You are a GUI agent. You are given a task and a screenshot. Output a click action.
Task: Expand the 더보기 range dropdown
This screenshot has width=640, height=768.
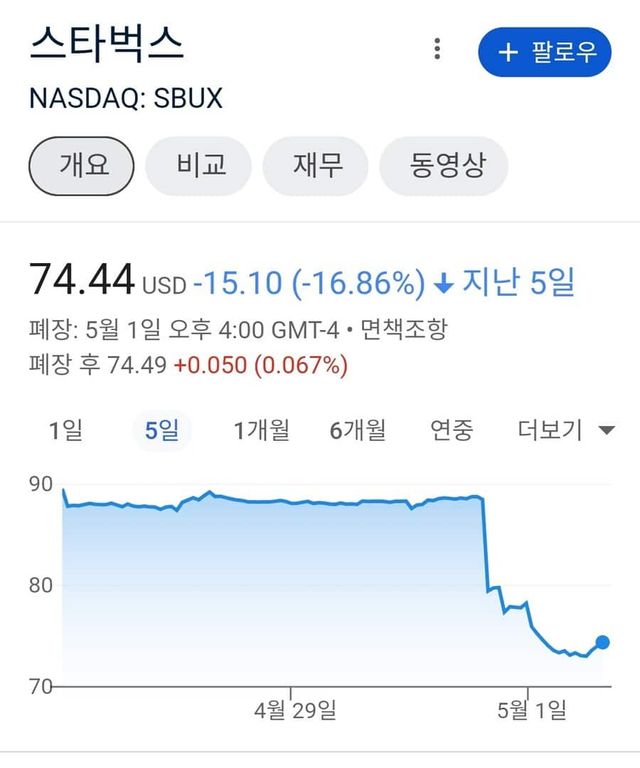(x=565, y=431)
